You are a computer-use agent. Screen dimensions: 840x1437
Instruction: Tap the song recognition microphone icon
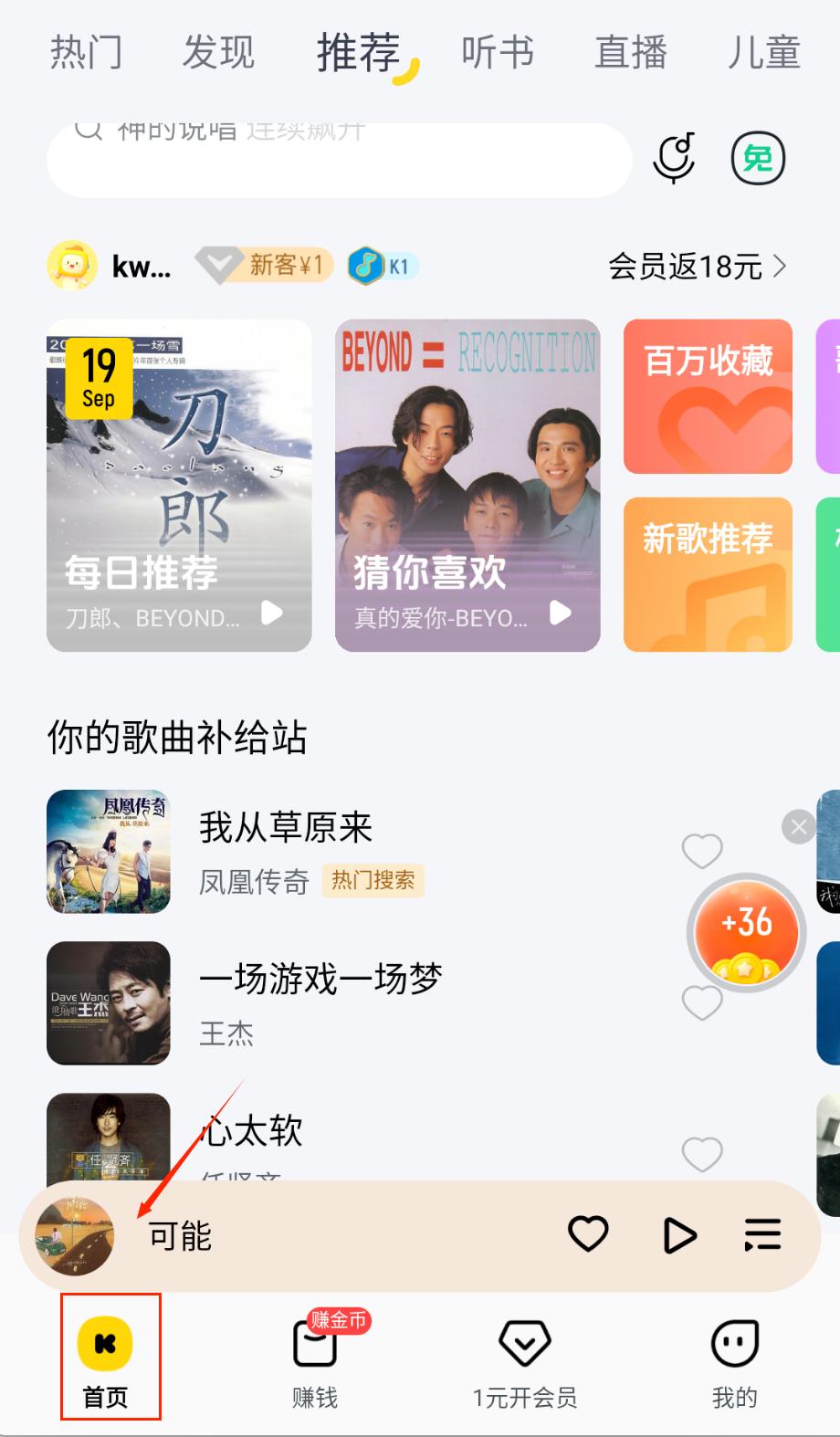coord(675,159)
